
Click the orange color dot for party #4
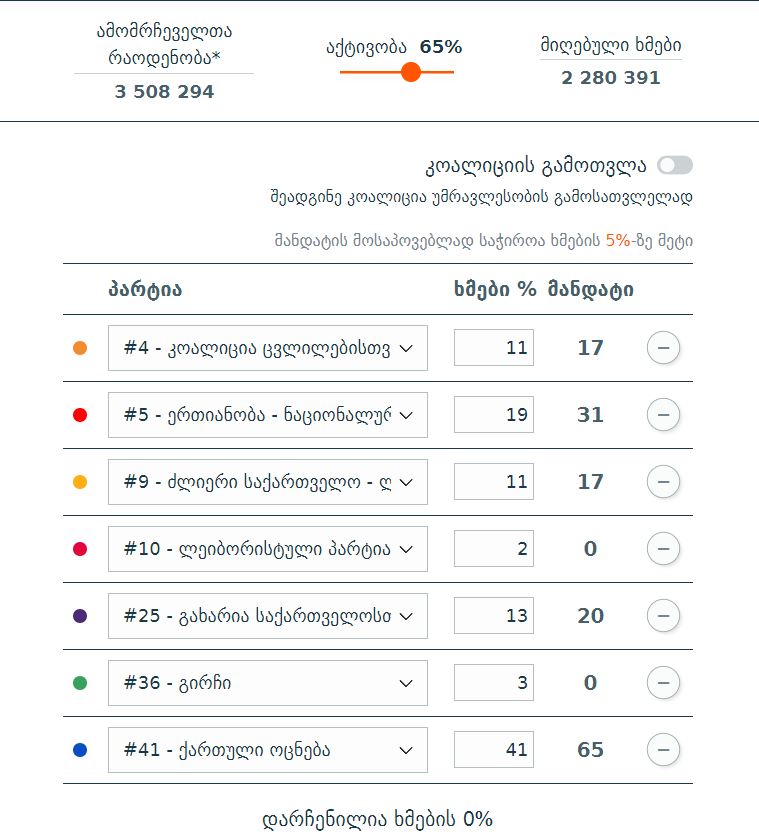tap(80, 348)
